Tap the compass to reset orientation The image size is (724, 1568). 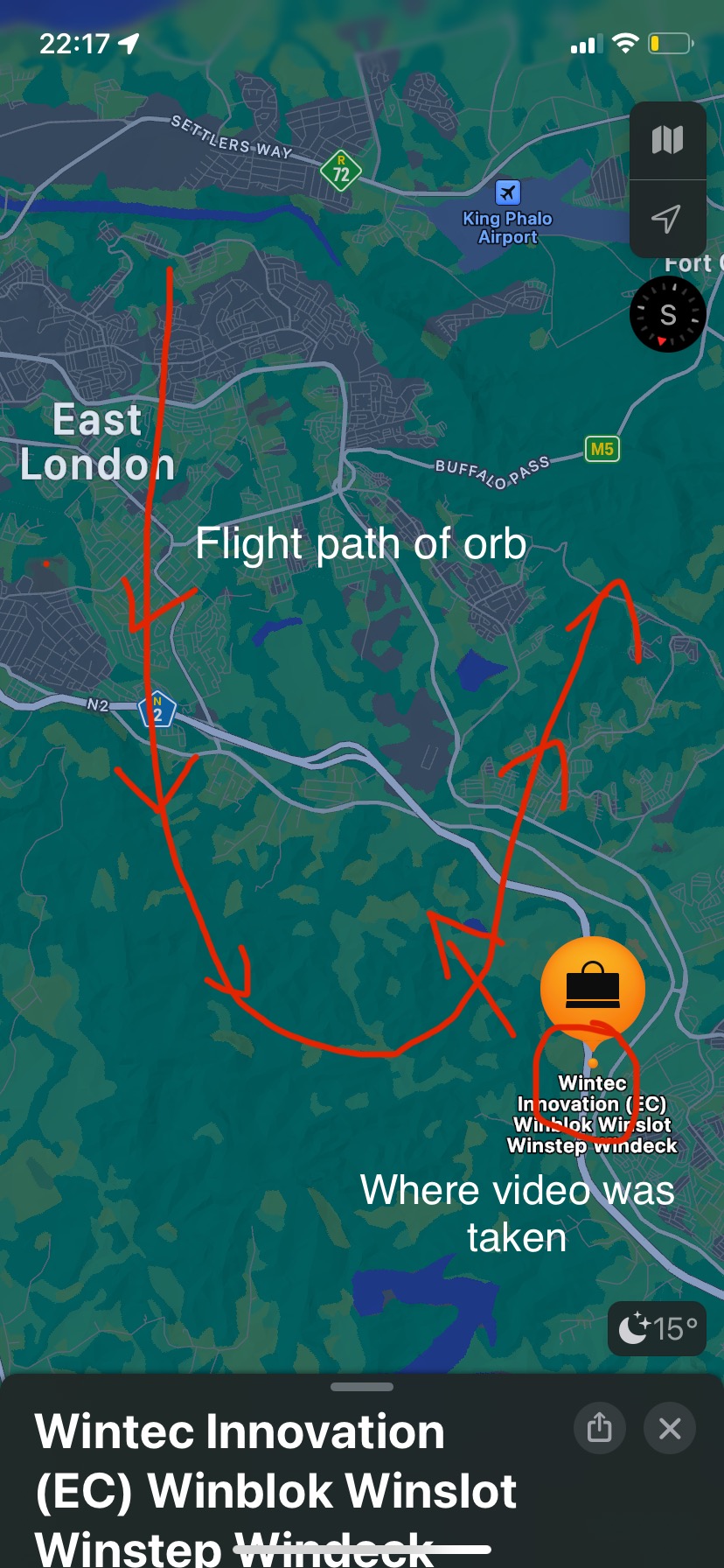(668, 314)
